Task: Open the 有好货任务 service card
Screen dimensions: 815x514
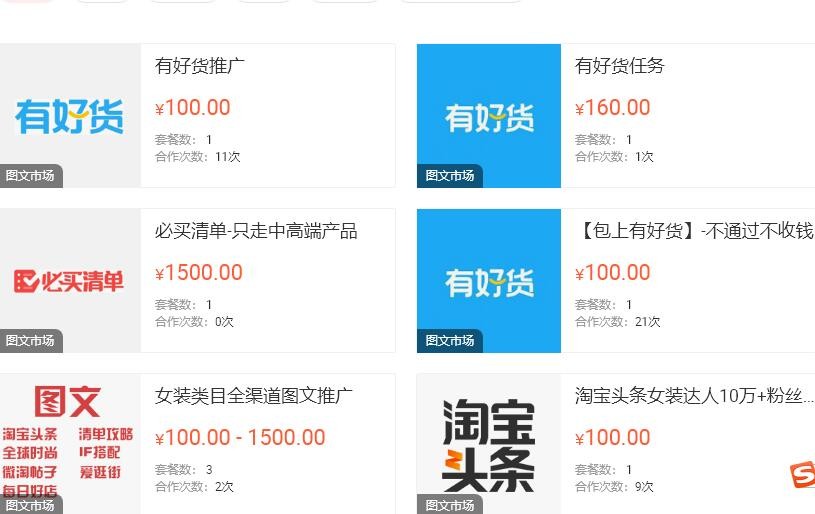Action: point(619,66)
